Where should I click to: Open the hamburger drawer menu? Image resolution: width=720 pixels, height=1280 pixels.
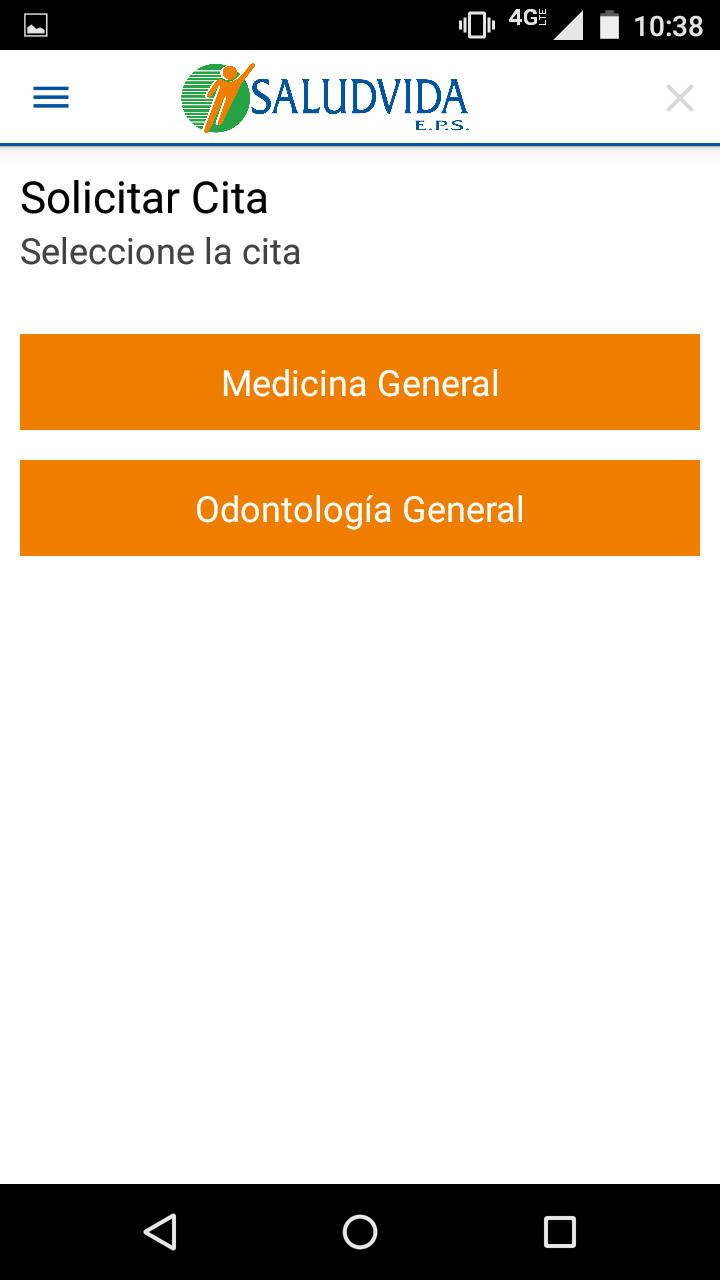51,97
